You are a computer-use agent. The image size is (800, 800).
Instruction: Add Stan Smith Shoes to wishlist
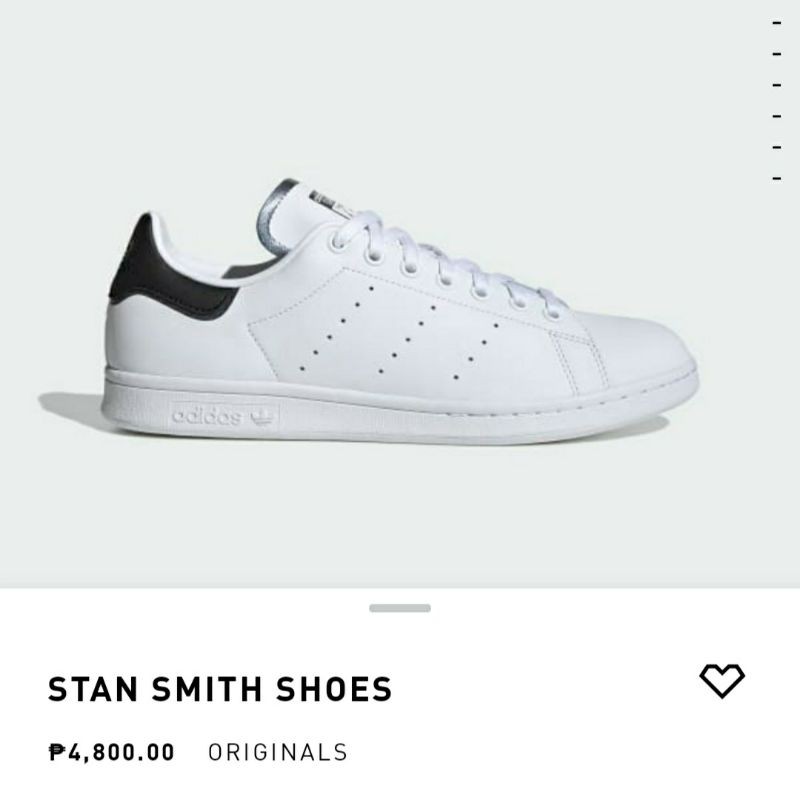coord(722,682)
